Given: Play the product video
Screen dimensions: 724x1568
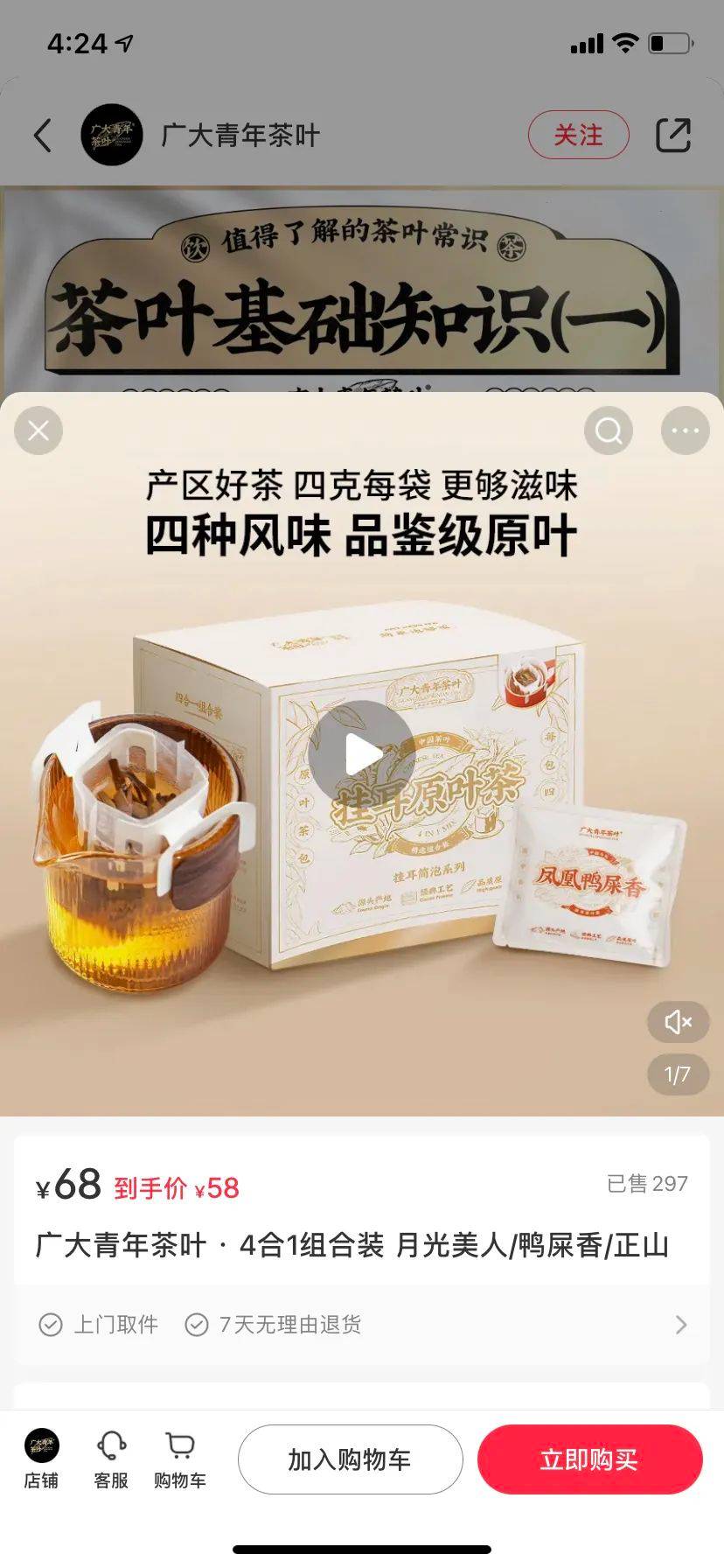Looking at the screenshot, I should (x=361, y=754).
